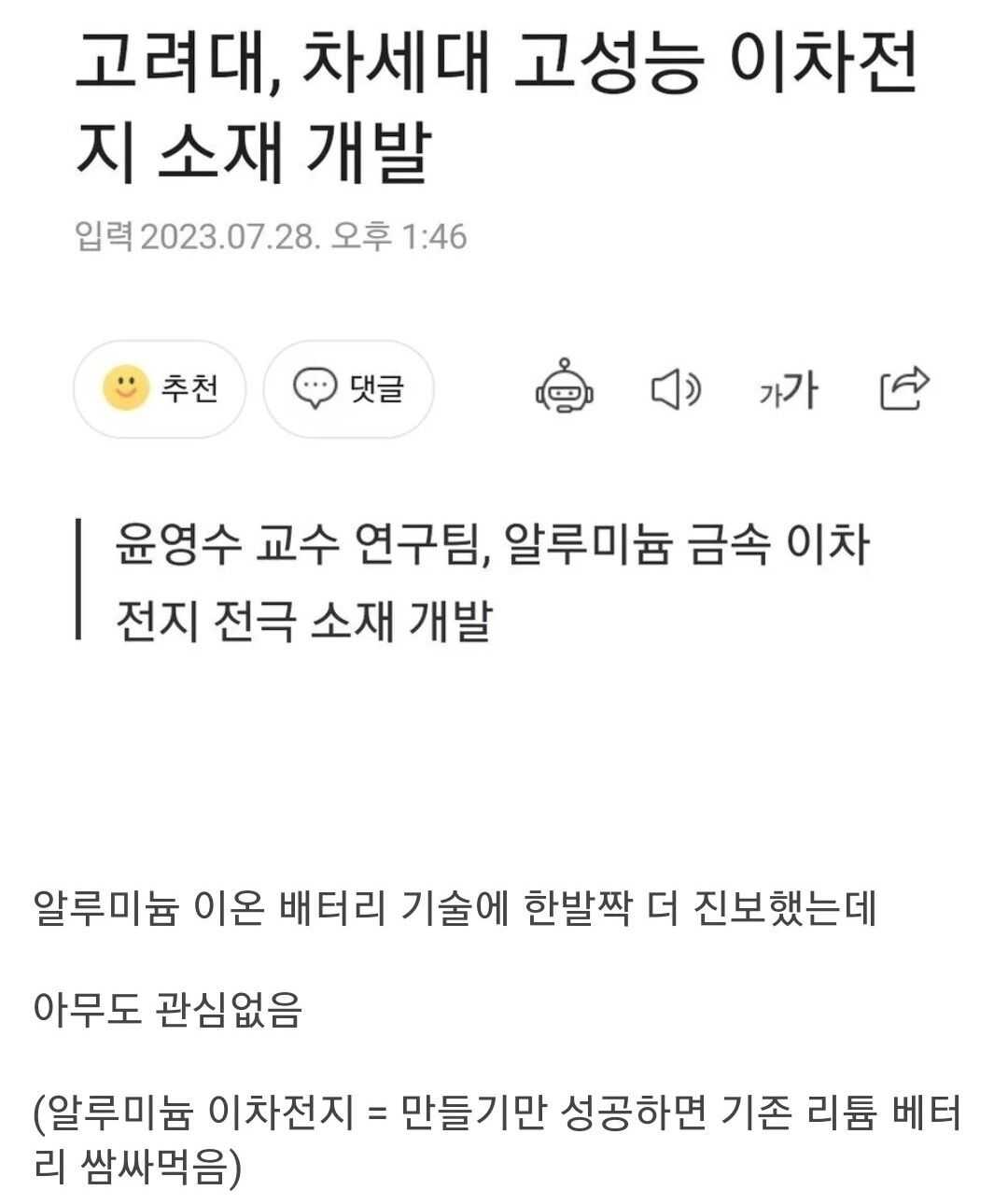
Task: Change font size with the 가가 icon
Action: [x=787, y=389]
